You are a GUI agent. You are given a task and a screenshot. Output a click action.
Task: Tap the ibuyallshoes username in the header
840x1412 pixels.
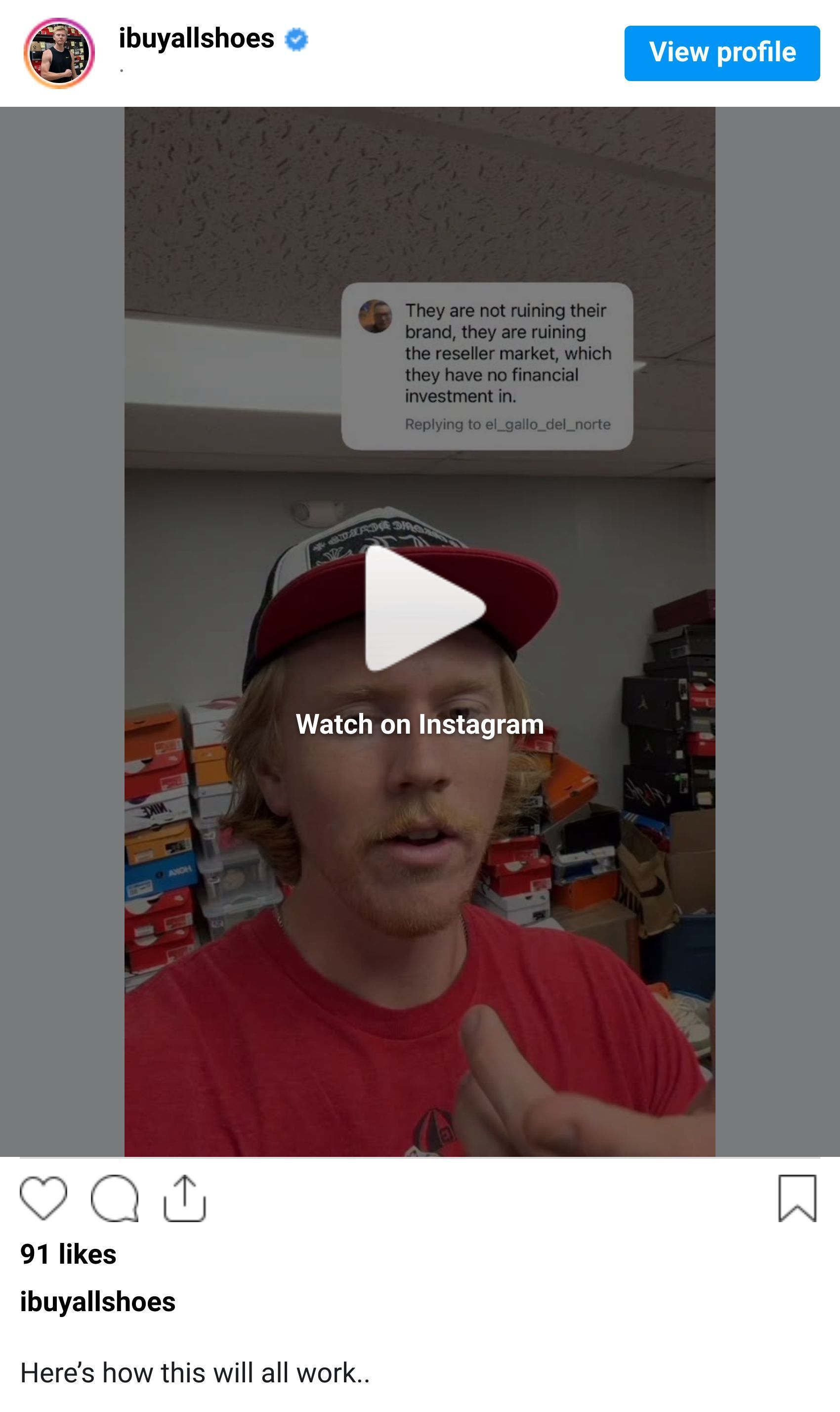pos(196,39)
